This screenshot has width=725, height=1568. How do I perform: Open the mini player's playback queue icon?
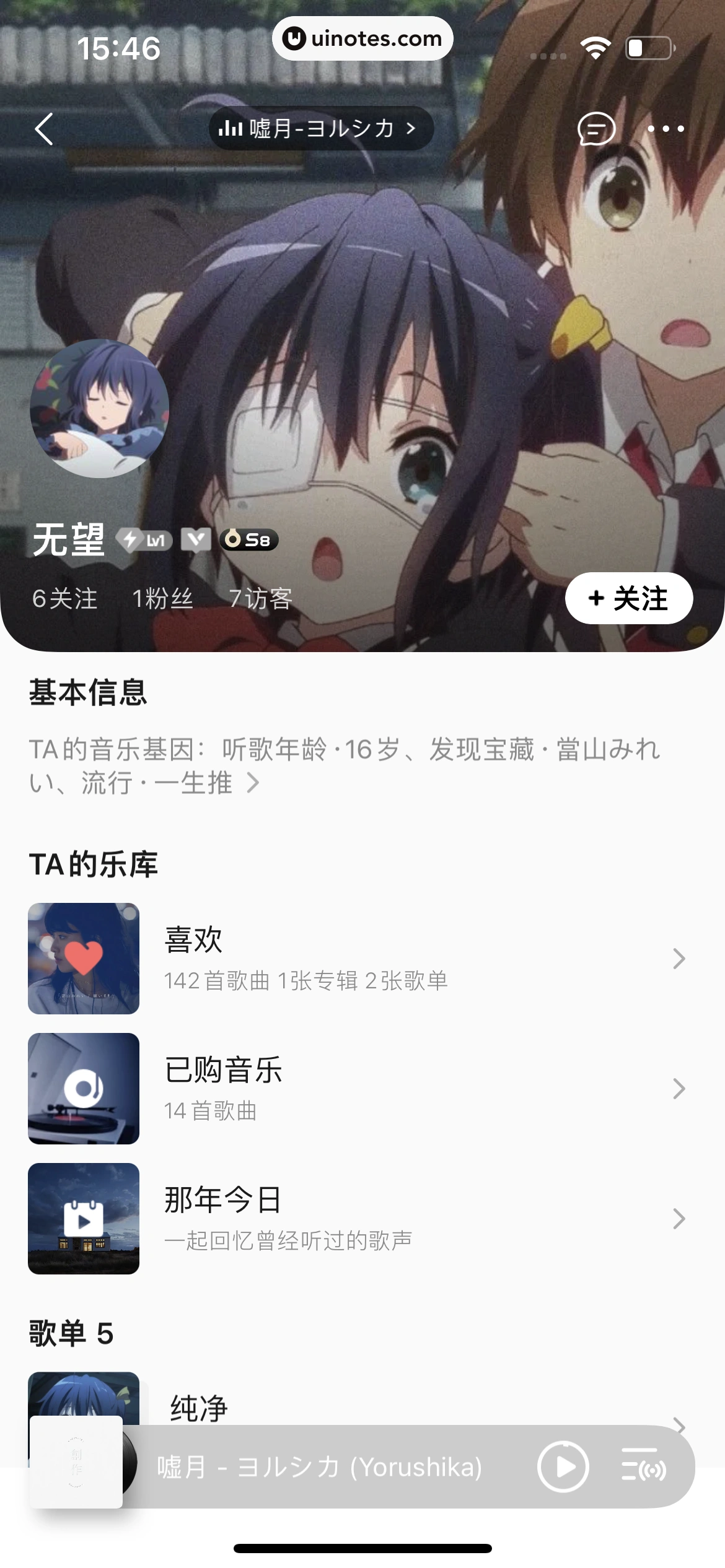click(x=644, y=1466)
